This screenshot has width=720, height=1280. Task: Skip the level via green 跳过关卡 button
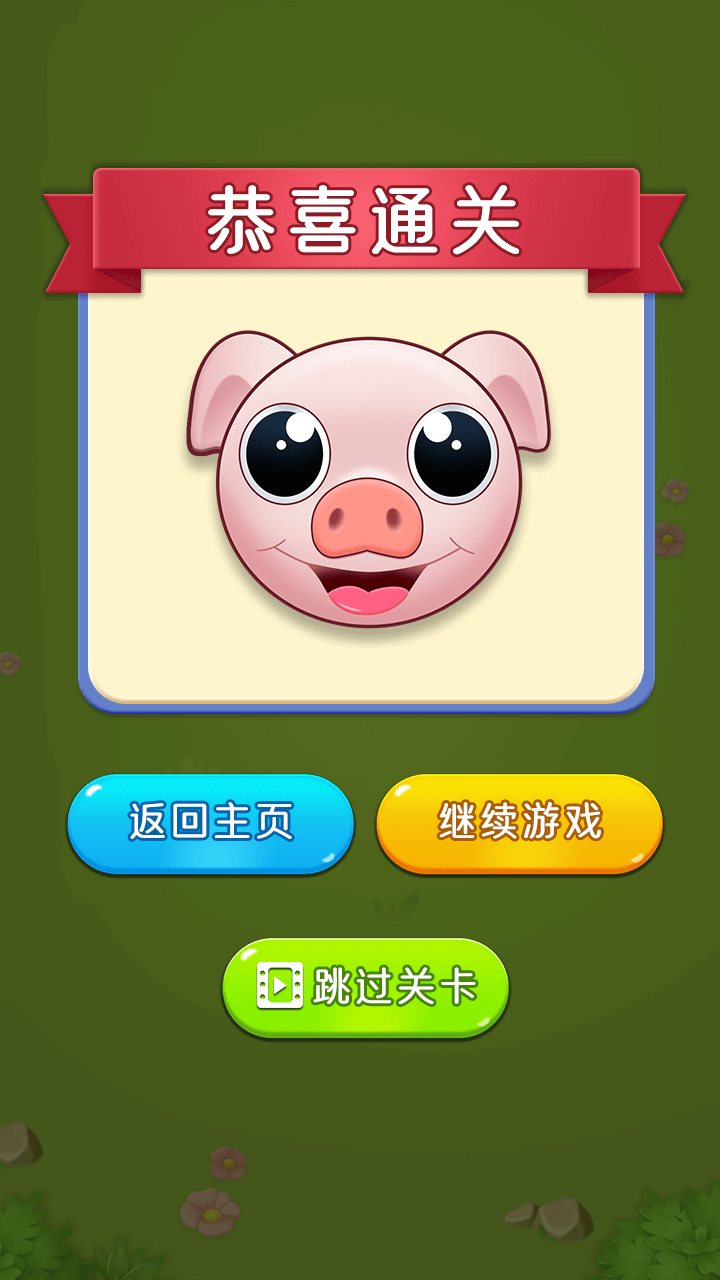[x=365, y=987]
